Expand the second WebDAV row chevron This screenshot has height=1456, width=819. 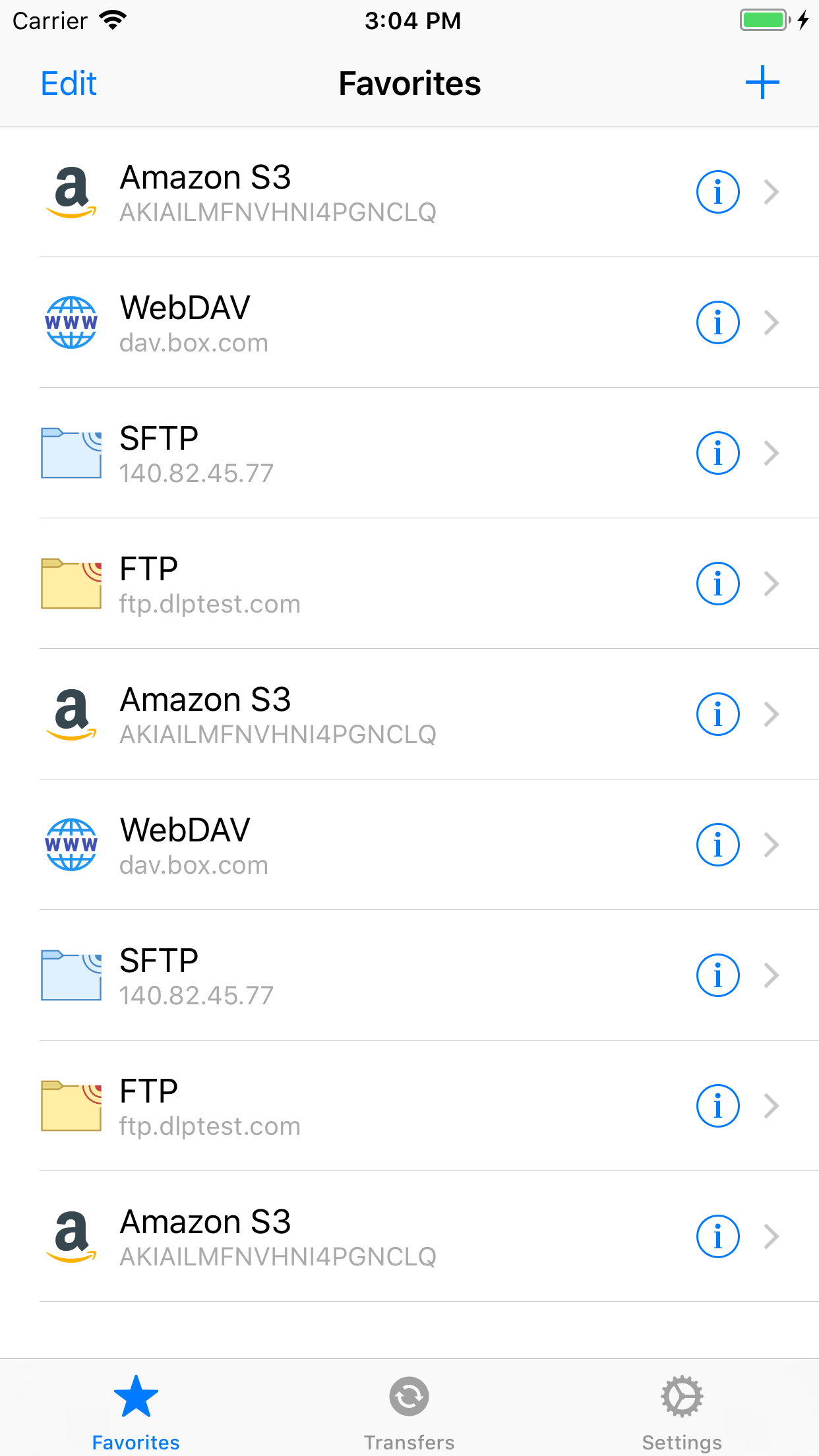coord(772,844)
